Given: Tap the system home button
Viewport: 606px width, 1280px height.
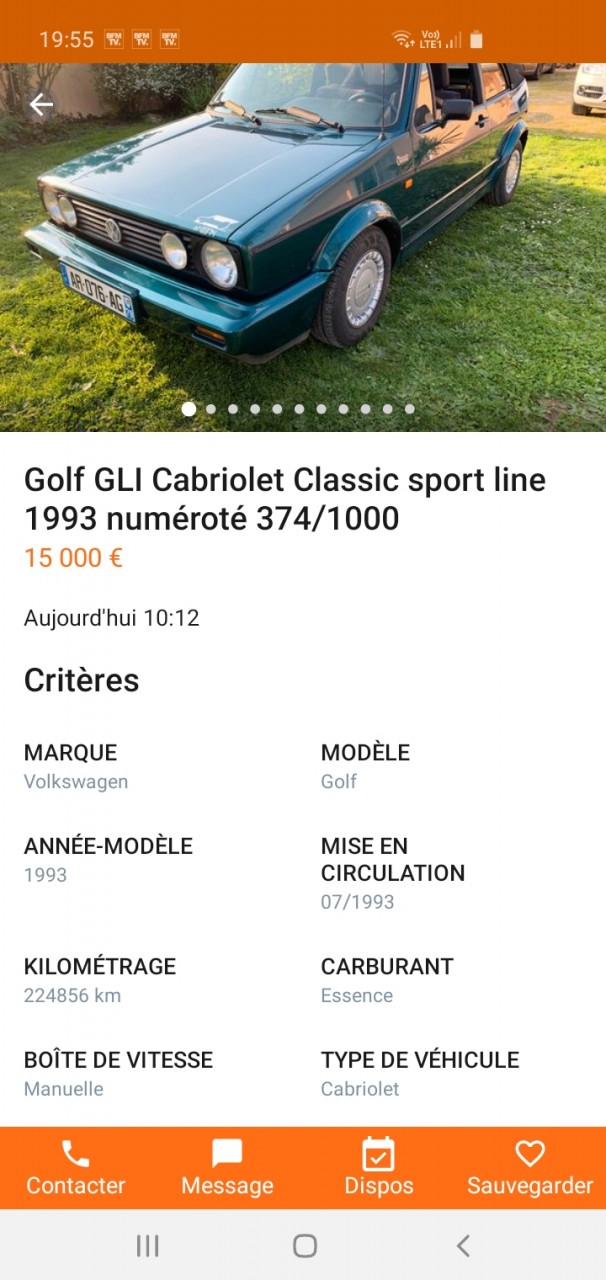Looking at the screenshot, I should (305, 1245).
